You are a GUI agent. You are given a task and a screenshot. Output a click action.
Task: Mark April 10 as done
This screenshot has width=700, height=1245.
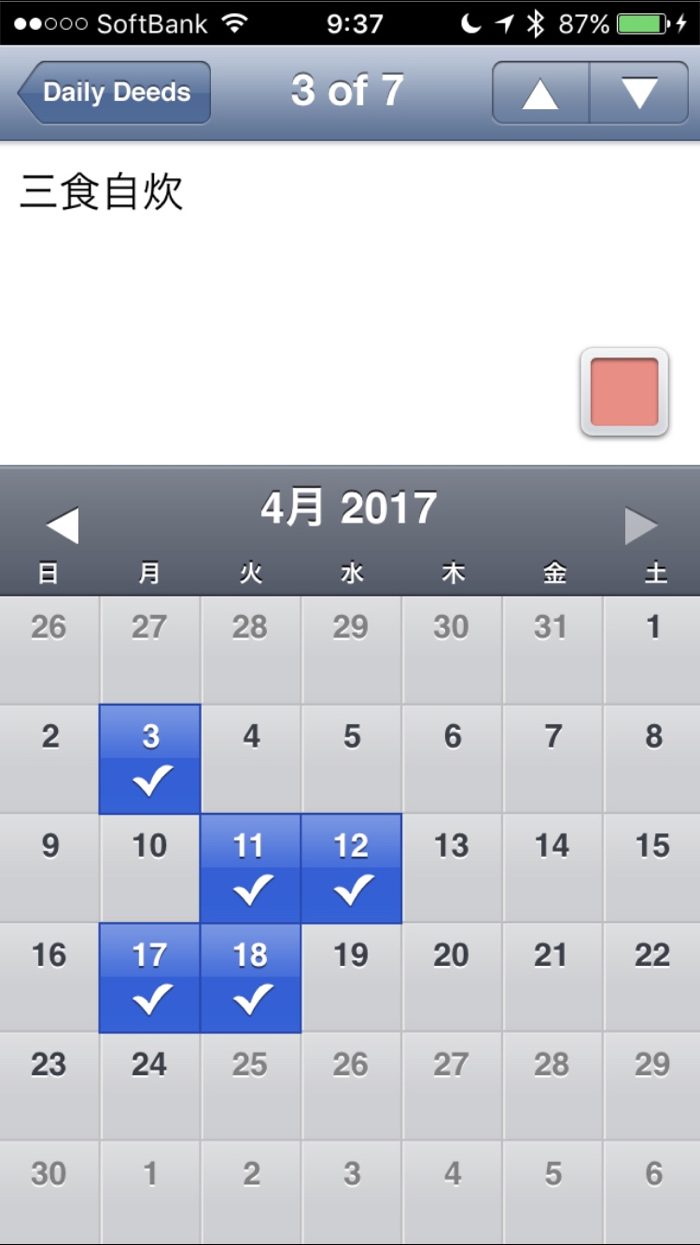pyautogui.click(x=150, y=868)
